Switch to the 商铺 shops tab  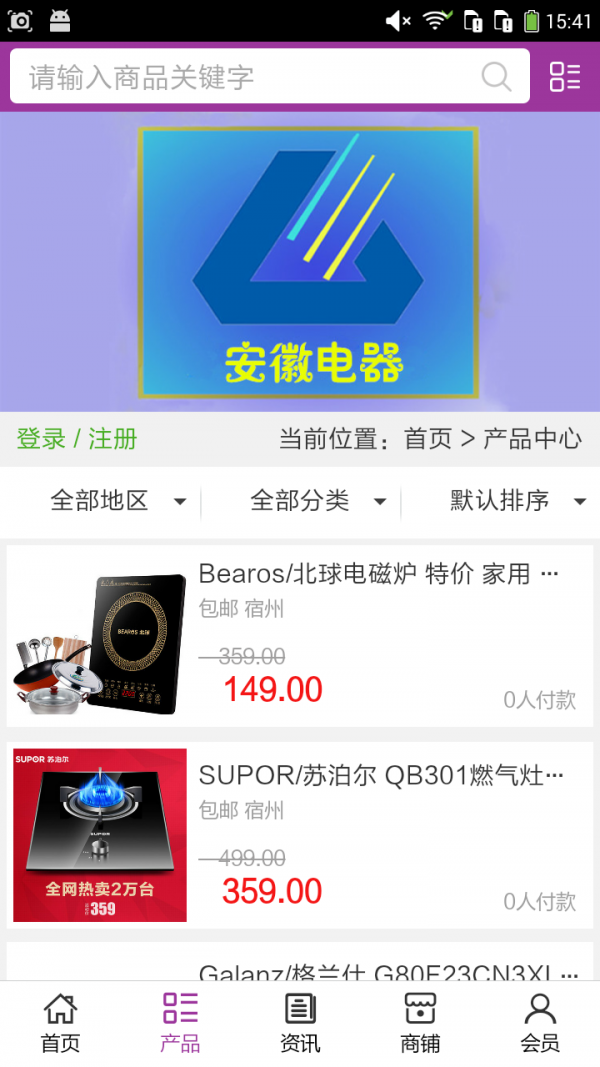pyautogui.click(x=420, y=1023)
